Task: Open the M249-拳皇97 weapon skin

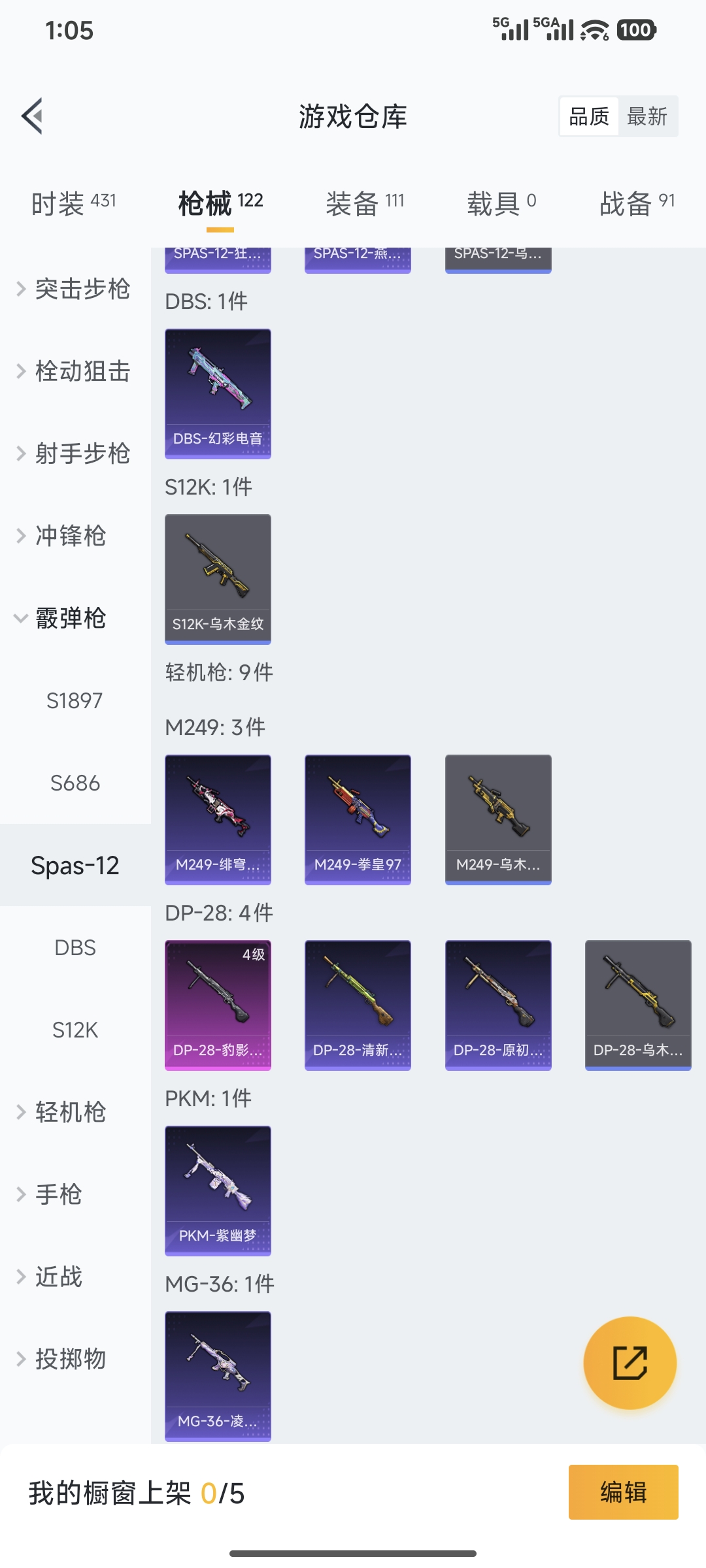Action: pyautogui.click(x=358, y=820)
